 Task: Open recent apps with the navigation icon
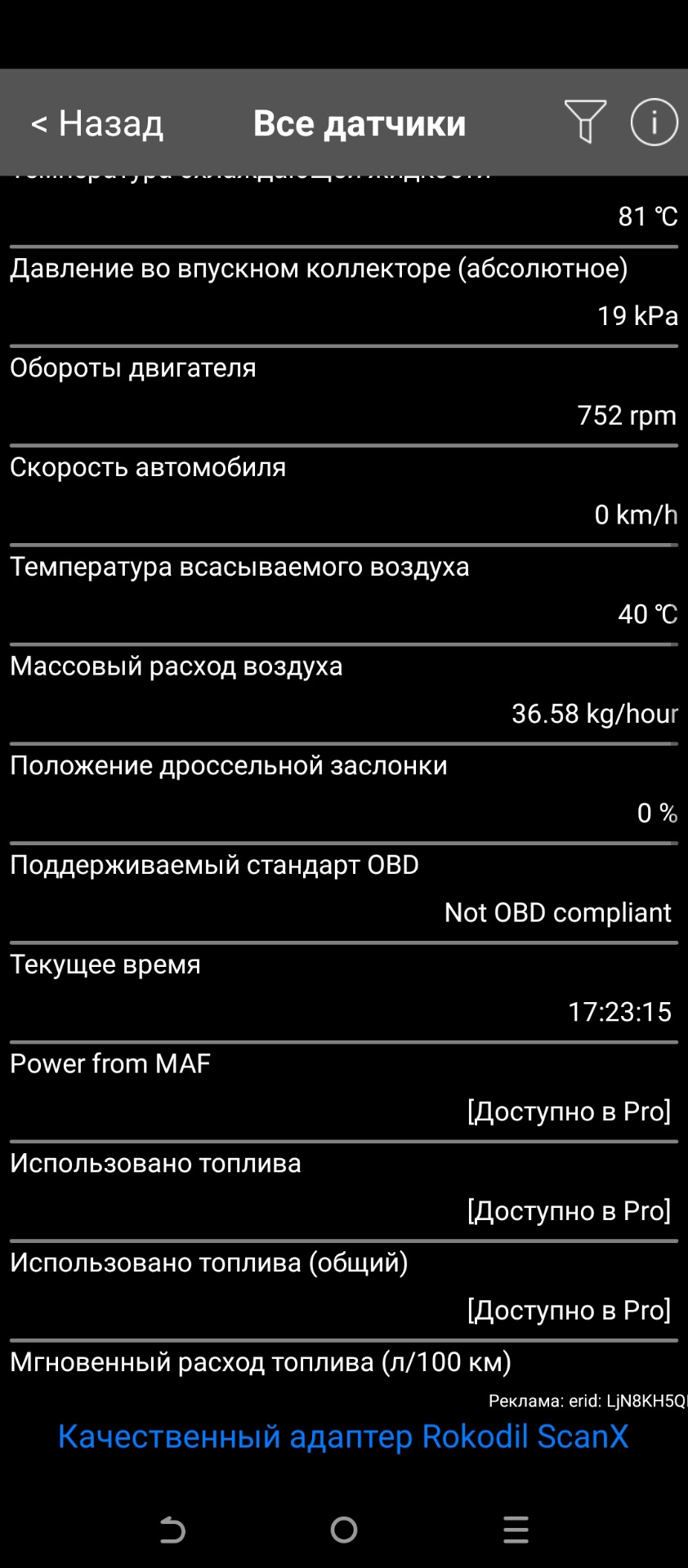pyautogui.click(x=515, y=1530)
